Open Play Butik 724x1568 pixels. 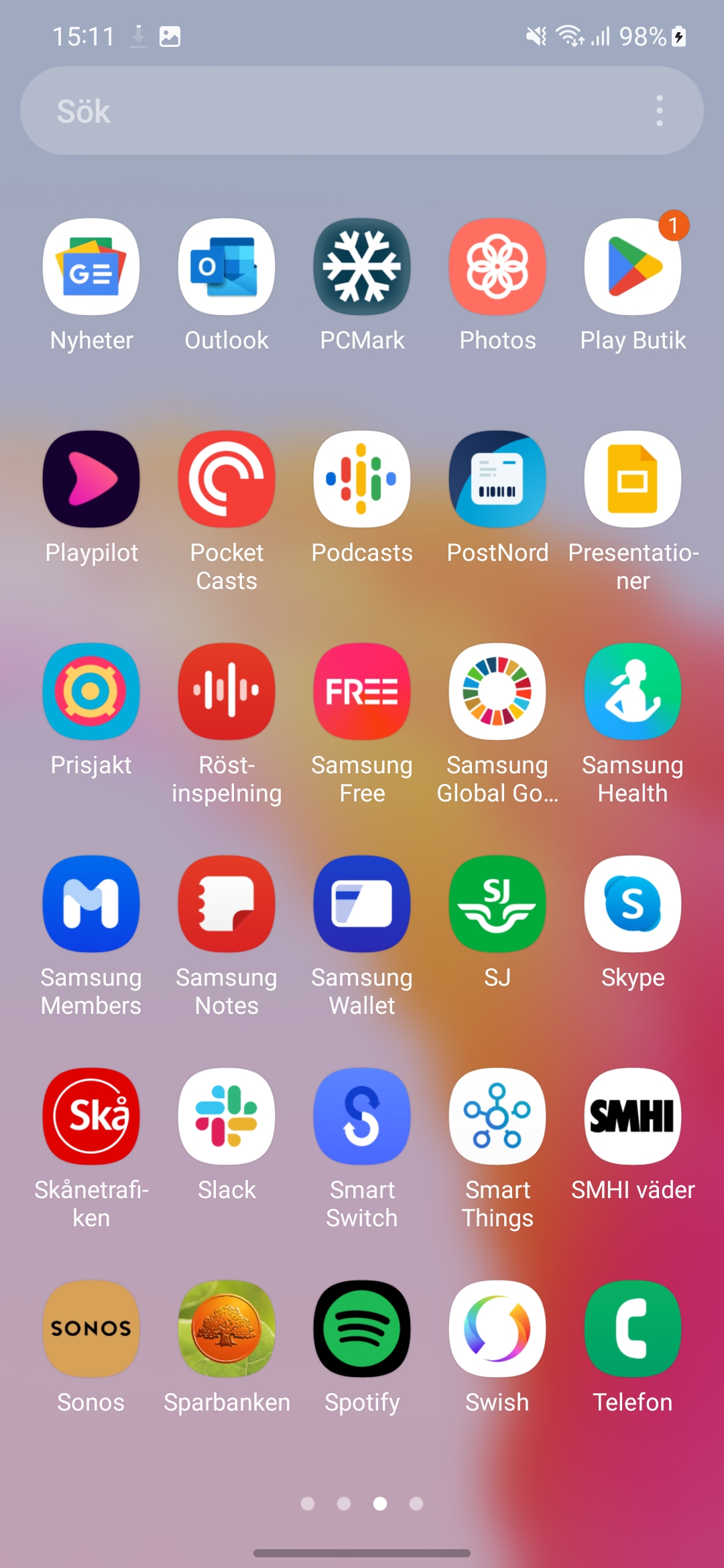pyautogui.click(x=633, y=267)
